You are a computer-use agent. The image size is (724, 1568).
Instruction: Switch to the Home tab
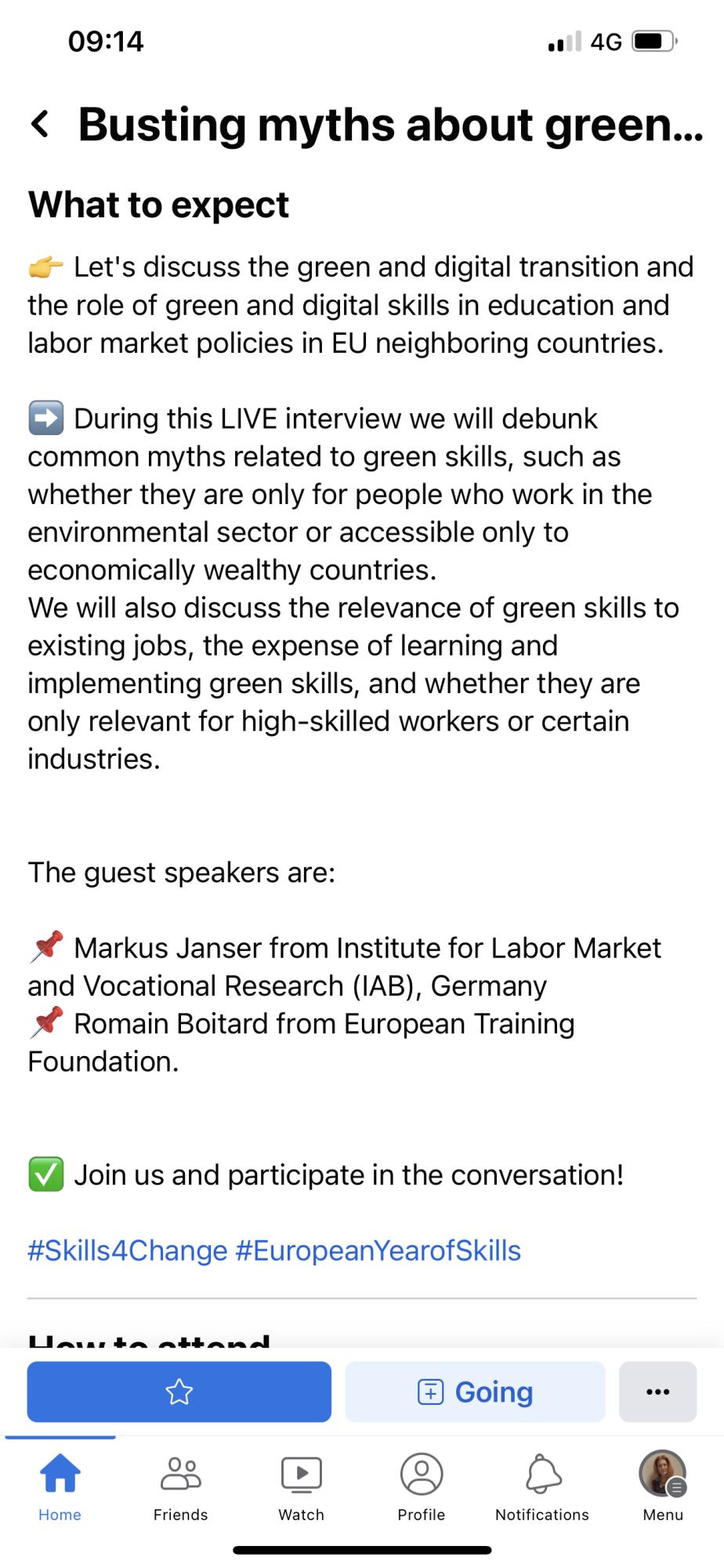click(x=60, y=1486)
